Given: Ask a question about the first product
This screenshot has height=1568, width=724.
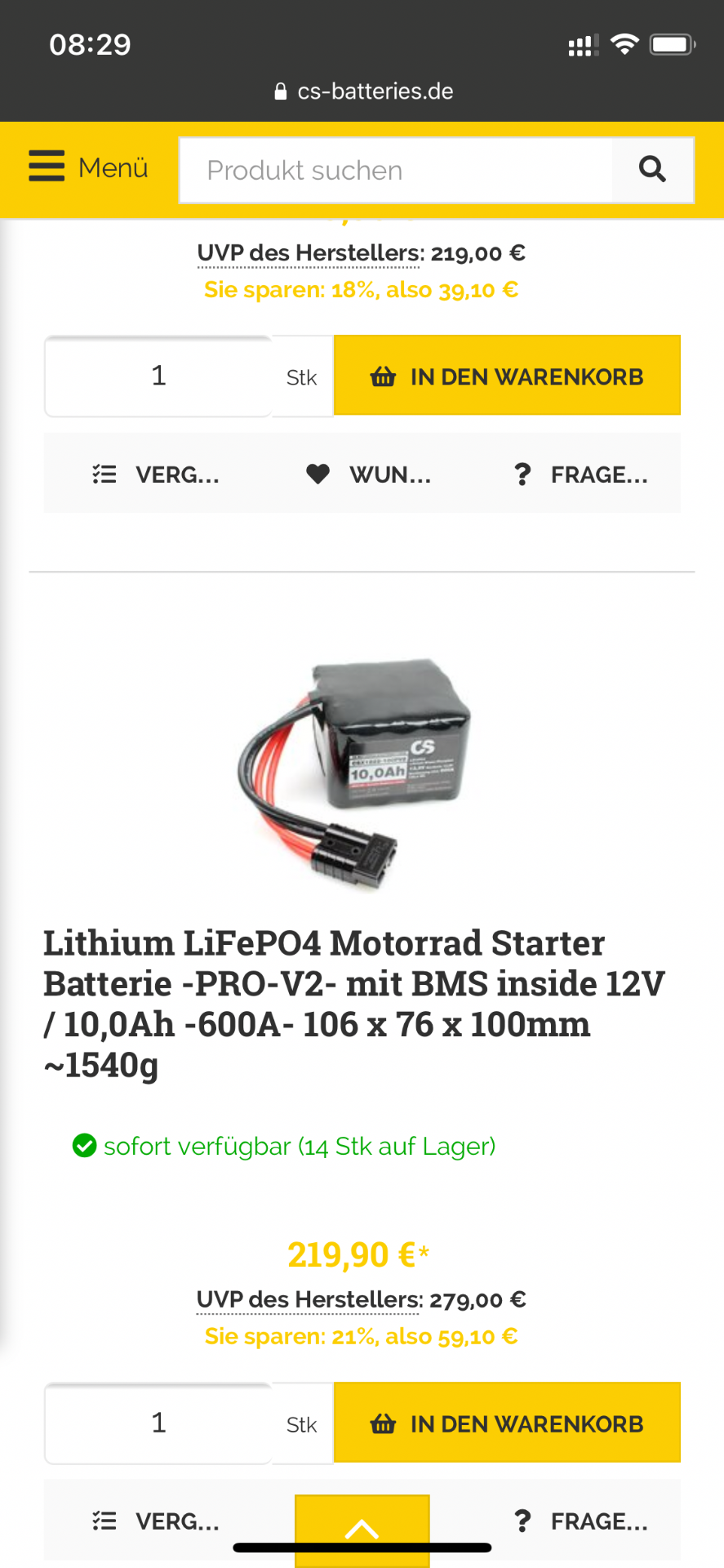Looking at the screenshot, I should point(581,474).
